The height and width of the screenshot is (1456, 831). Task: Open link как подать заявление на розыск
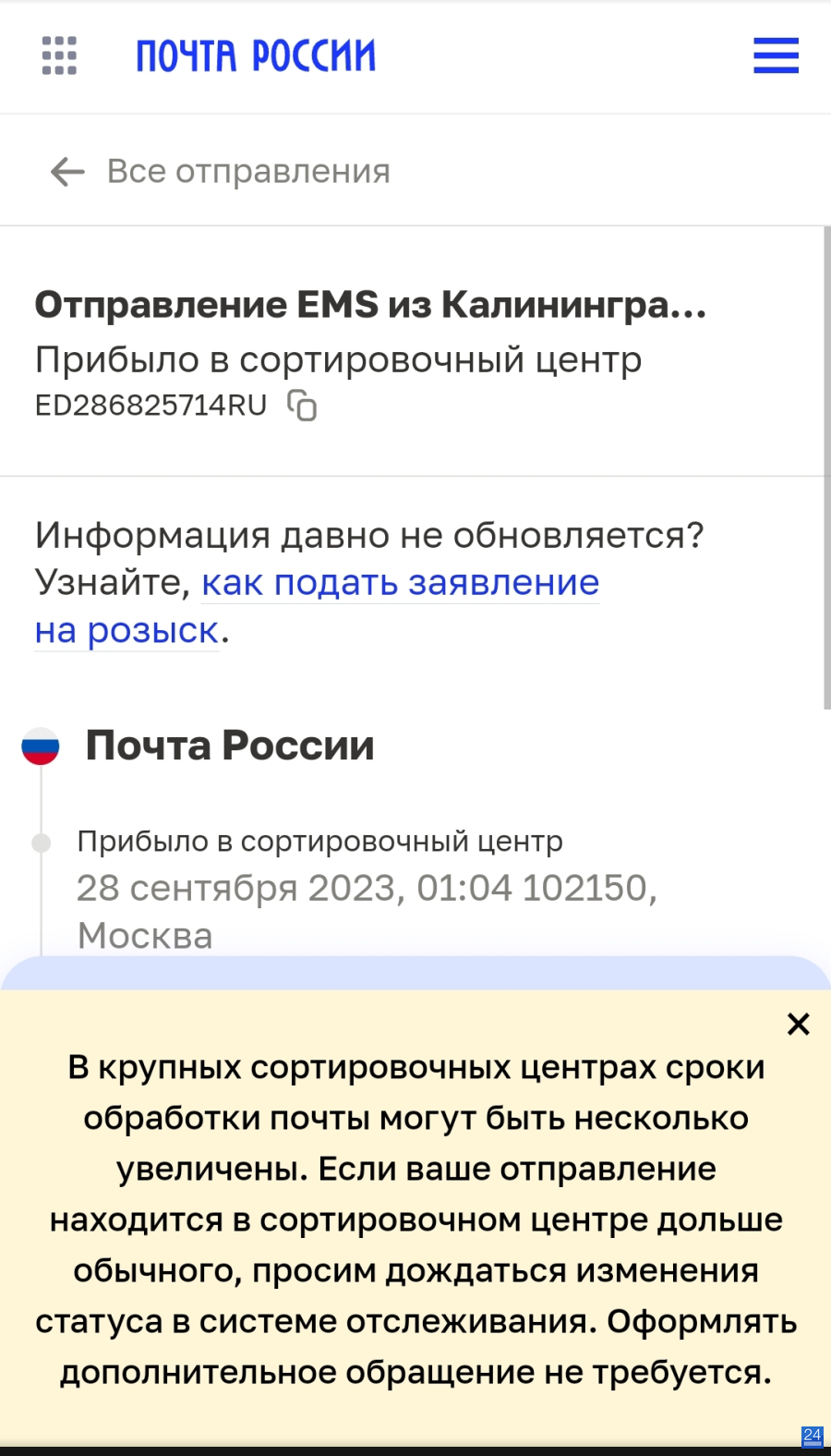pos(317,606)
